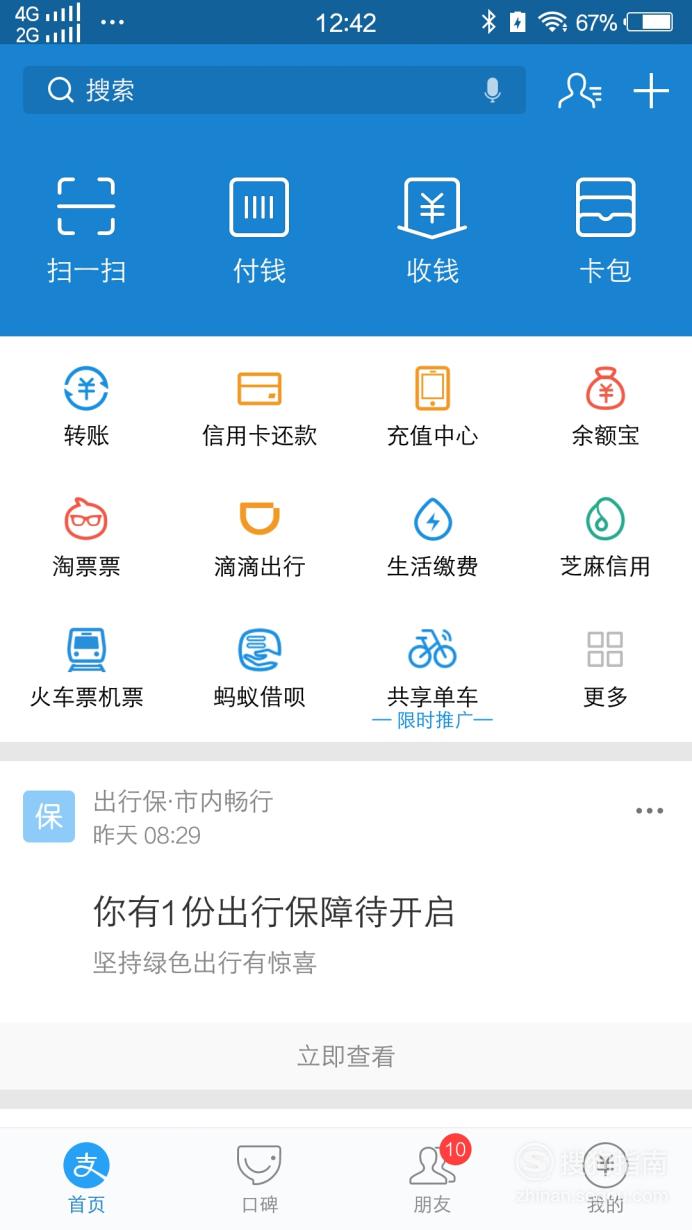Start voice search with the microphone icon

(x=492, y=91)
